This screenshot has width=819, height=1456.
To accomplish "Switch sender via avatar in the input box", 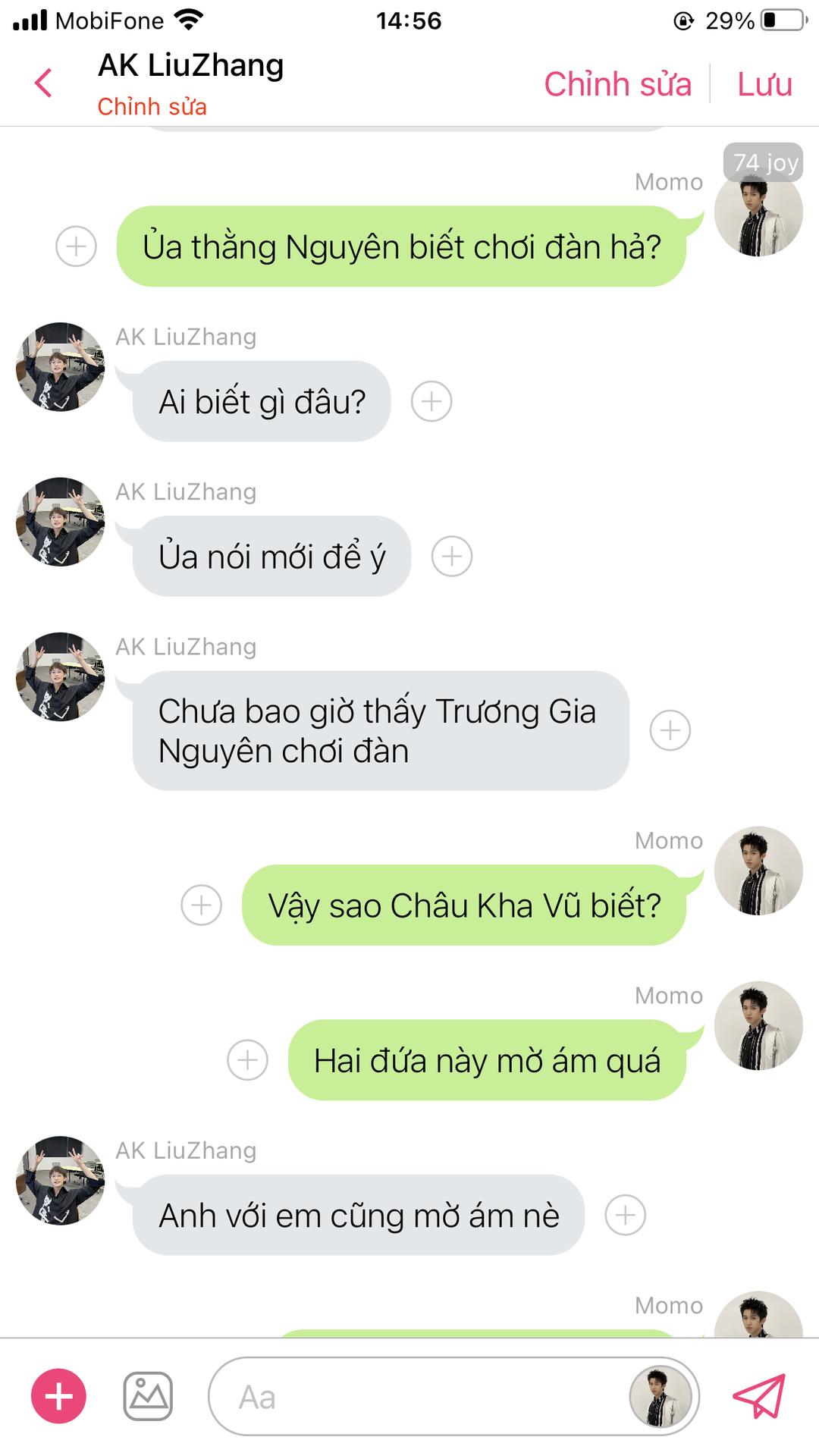I will [x=661, y=1396].
